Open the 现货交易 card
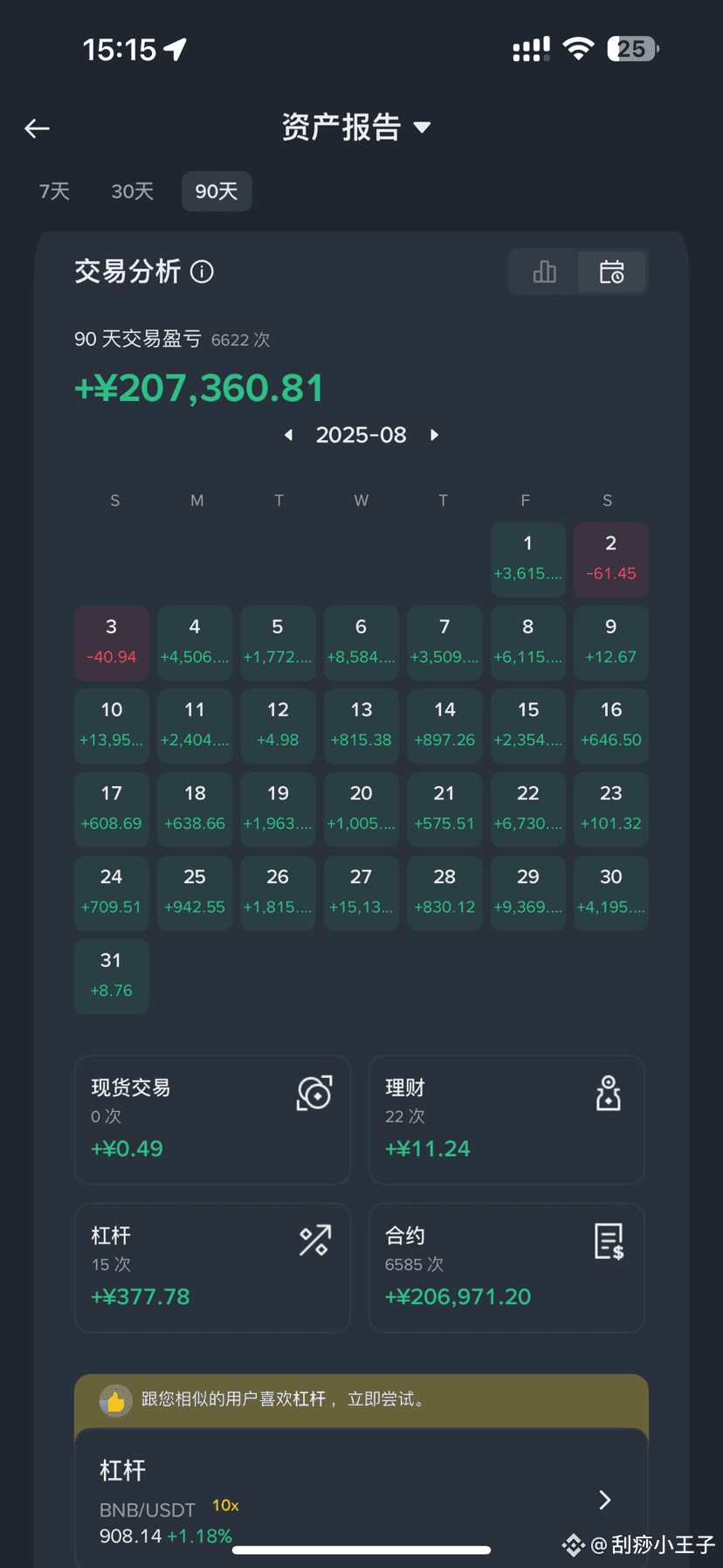The width and height of the screenshot is (723, 1568). pos(212,1119)
